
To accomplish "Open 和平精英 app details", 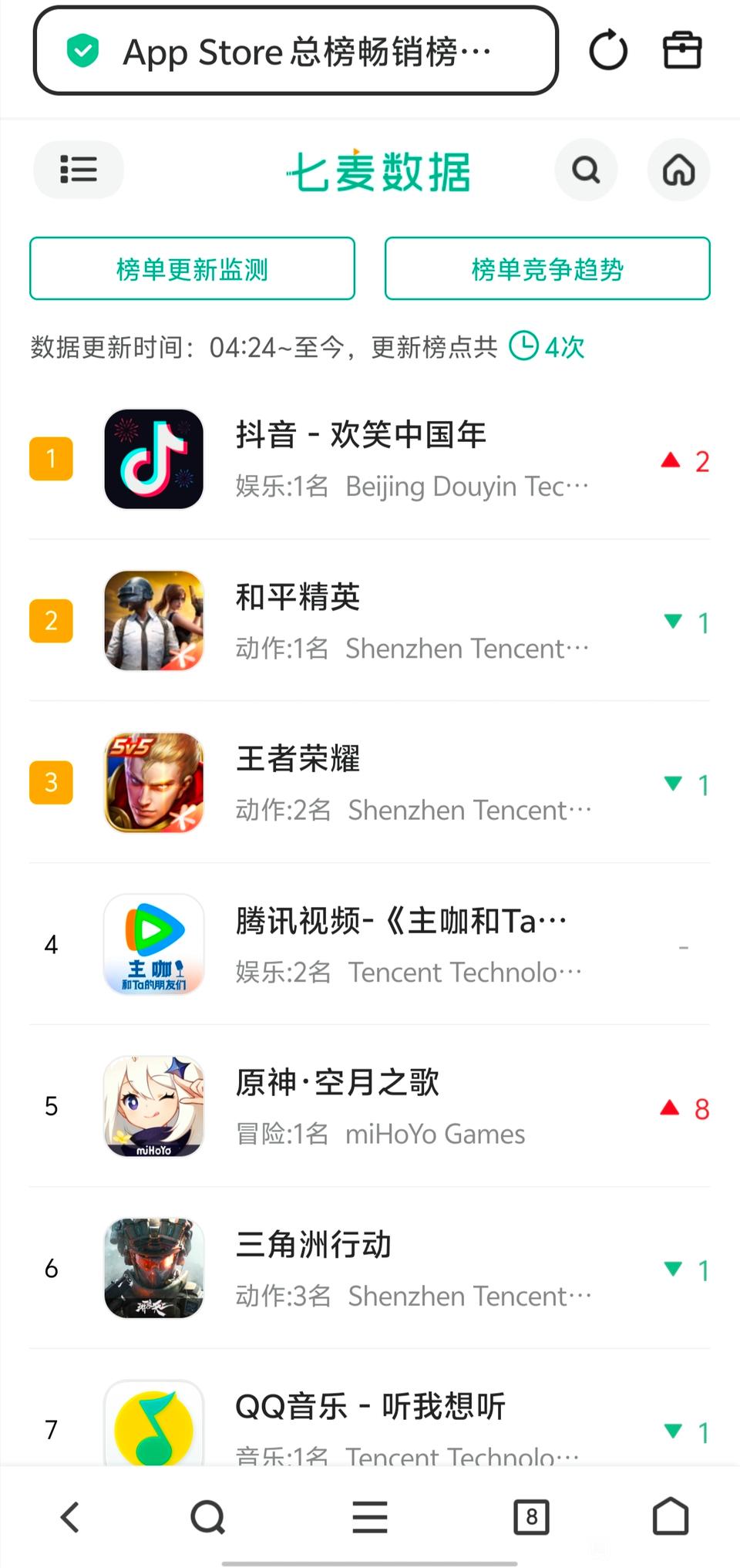I will click(x=298, y=597).
